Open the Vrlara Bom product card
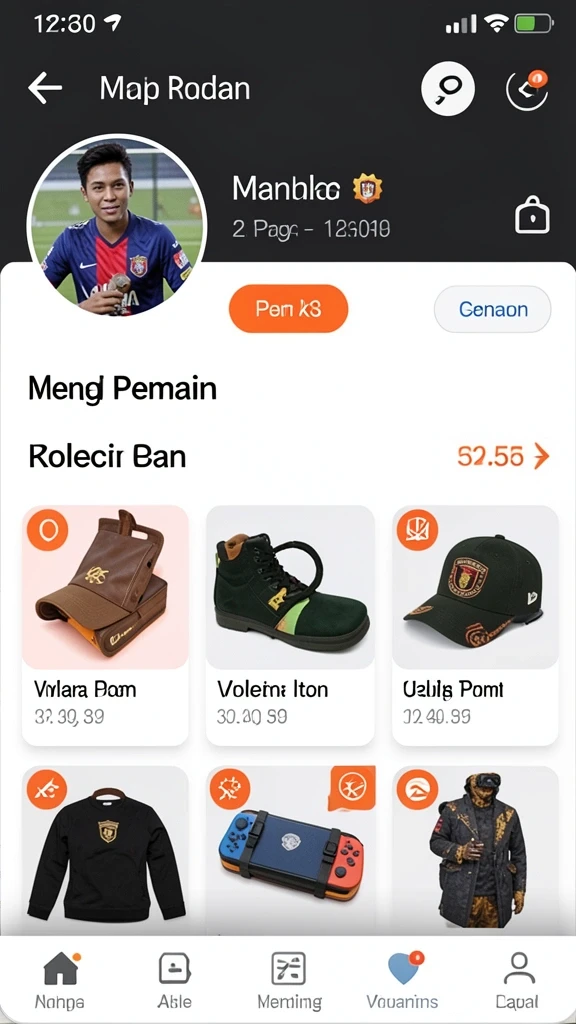576x1024 pixels. pos(105,625)
